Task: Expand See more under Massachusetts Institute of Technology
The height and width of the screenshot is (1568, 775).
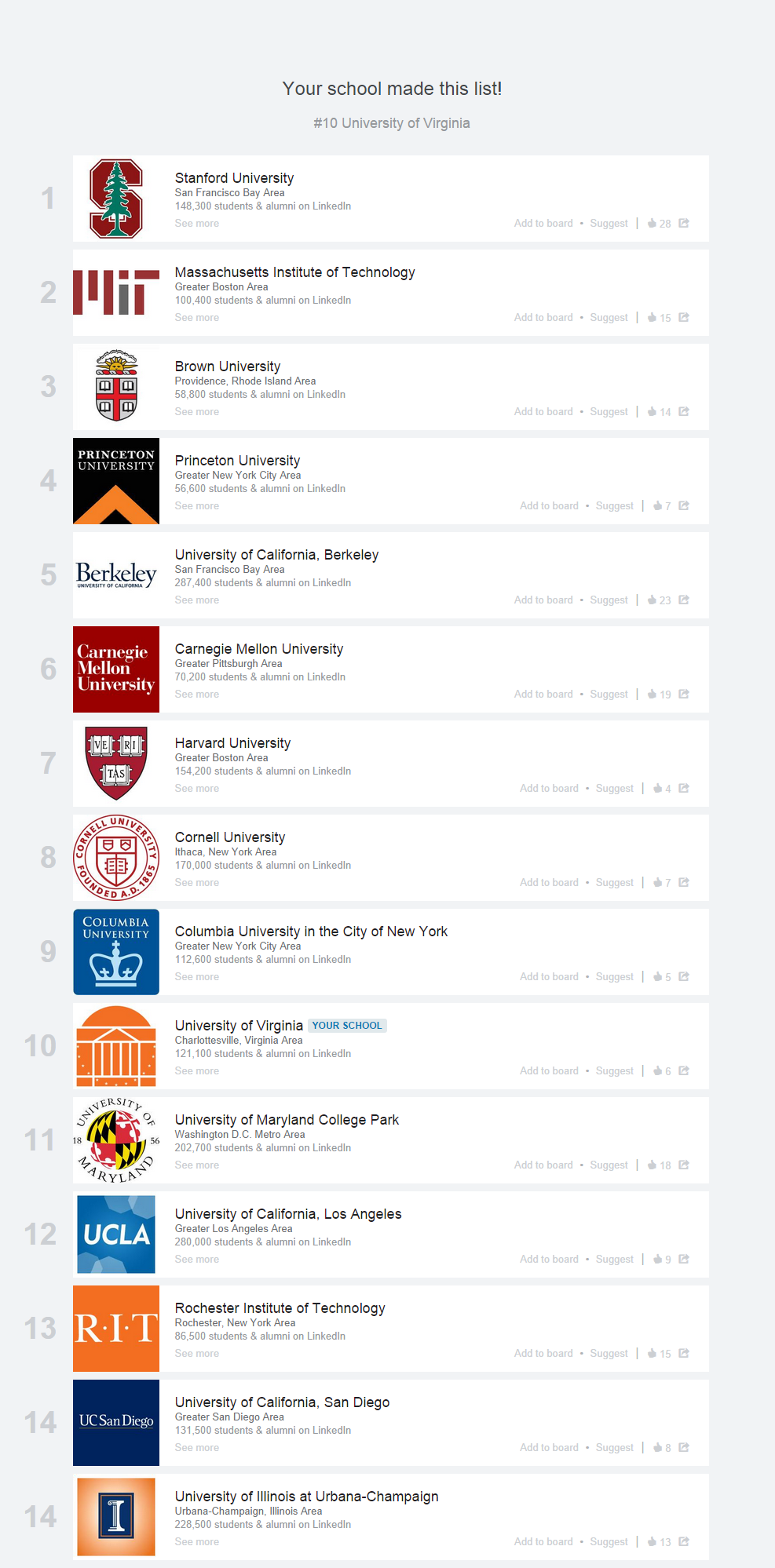Action: (x=196, y=318)
